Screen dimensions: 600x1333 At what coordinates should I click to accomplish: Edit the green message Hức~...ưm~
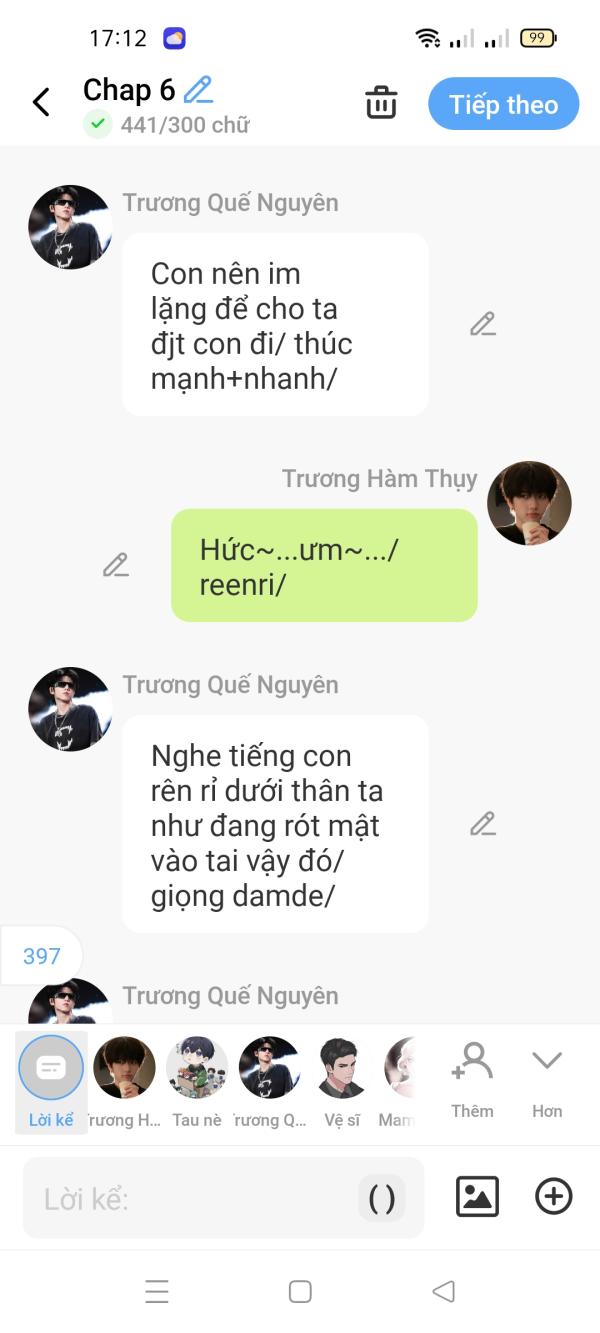point(116,565)
